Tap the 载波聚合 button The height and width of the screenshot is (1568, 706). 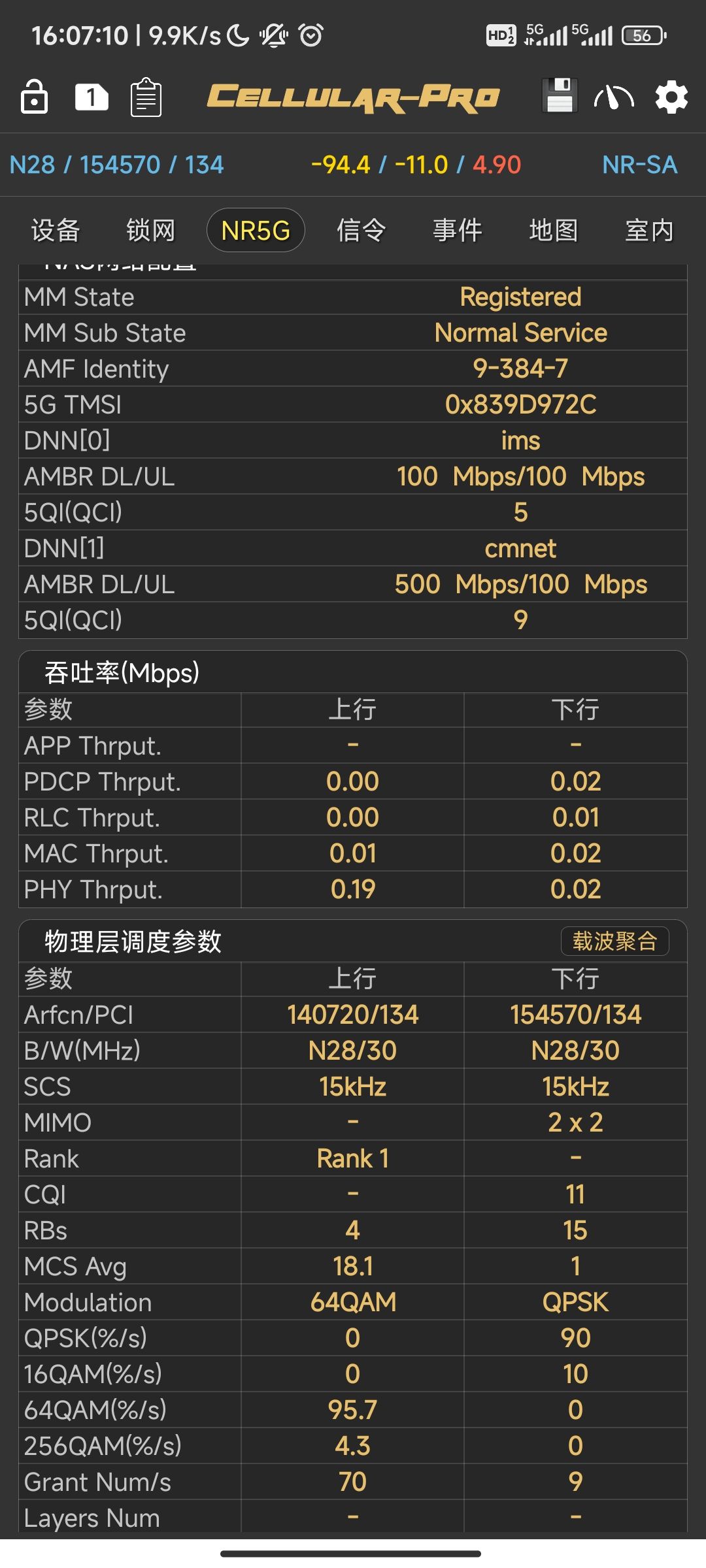click(614, 941)
